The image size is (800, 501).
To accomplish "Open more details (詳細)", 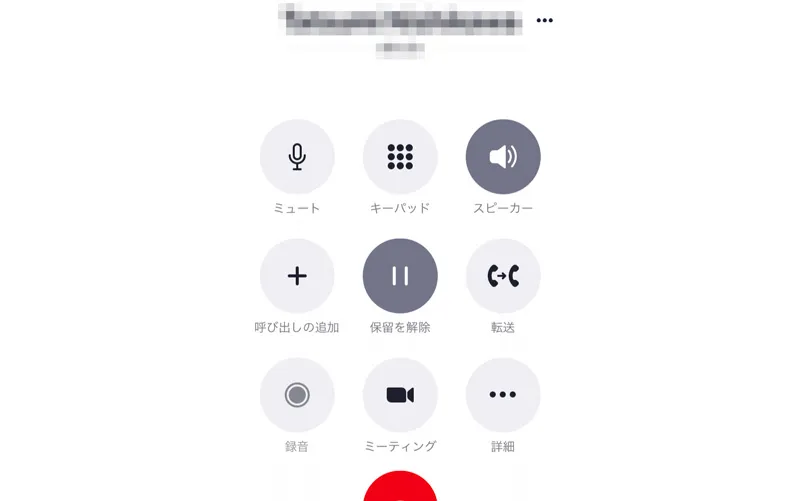I will (503, 395).
